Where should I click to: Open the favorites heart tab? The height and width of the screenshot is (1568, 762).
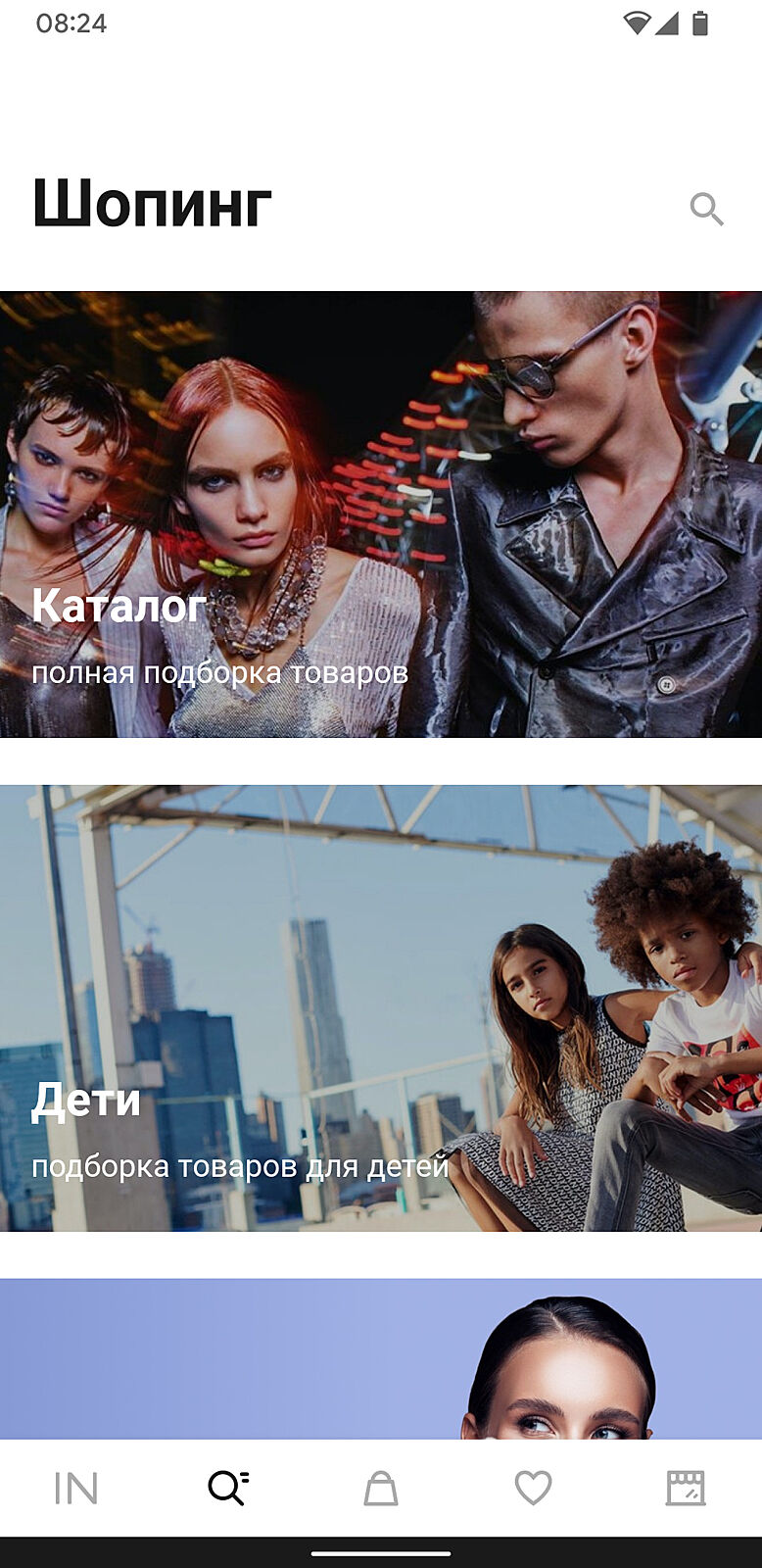[x=533, y=1488]
